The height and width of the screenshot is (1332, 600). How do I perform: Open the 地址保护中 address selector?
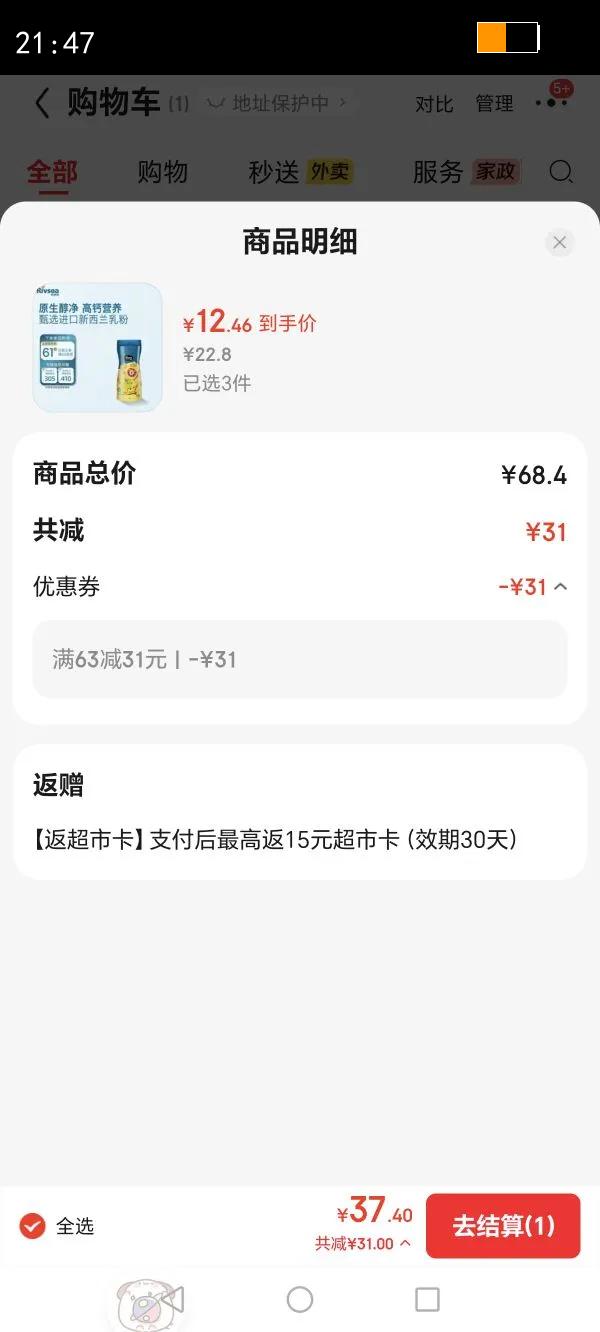[278, 103]
